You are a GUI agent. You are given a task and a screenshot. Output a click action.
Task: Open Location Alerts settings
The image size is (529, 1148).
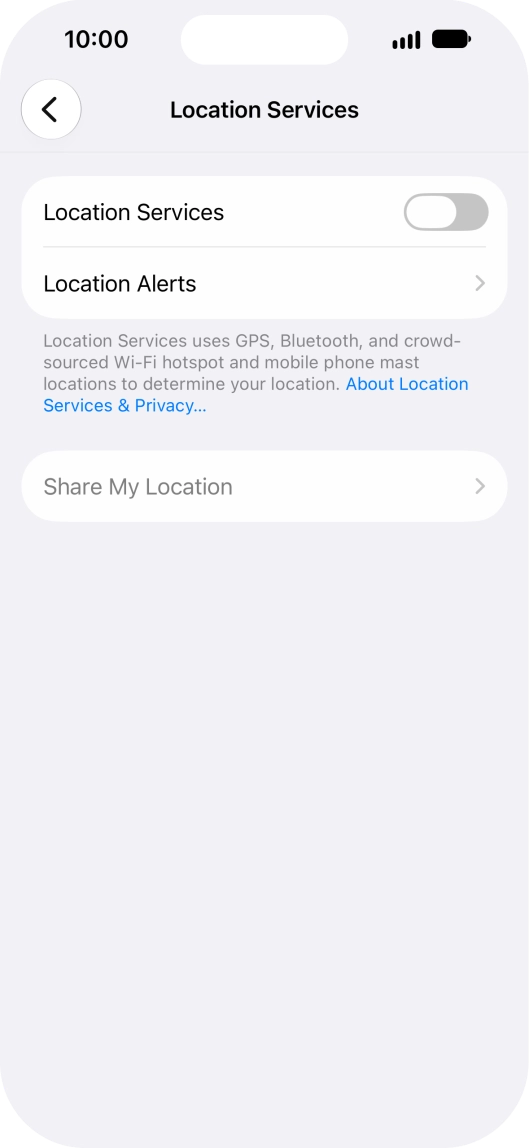point(264,283)
